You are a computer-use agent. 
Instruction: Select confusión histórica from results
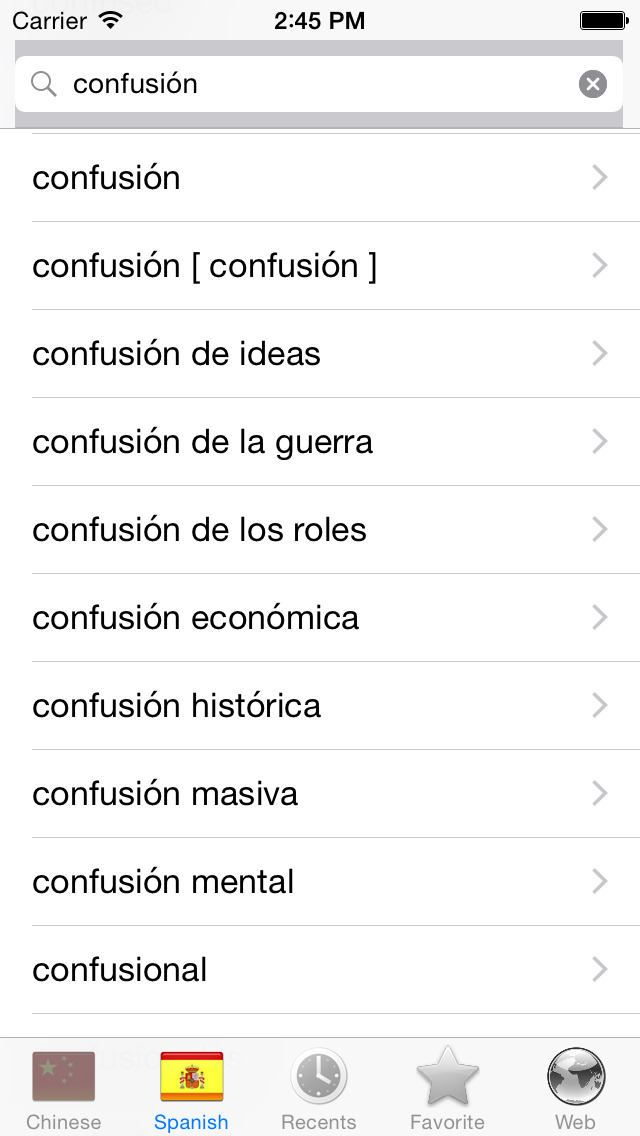(320, 706)
